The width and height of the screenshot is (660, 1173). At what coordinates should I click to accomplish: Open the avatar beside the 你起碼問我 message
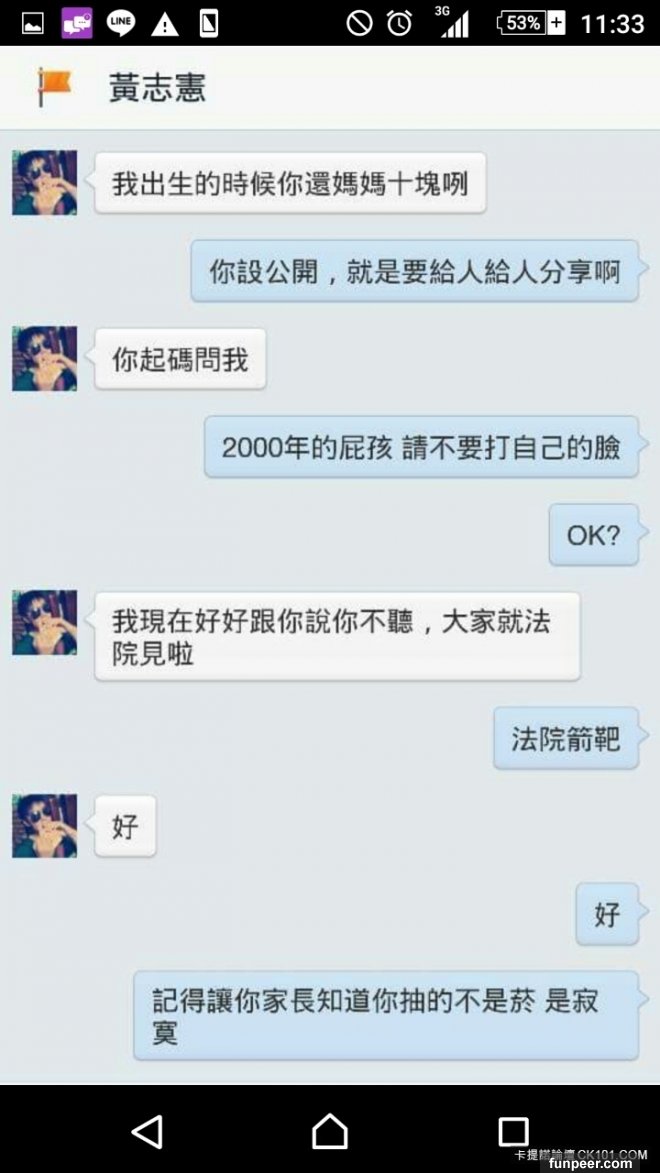pyautogui.click(x=44, y=359)
